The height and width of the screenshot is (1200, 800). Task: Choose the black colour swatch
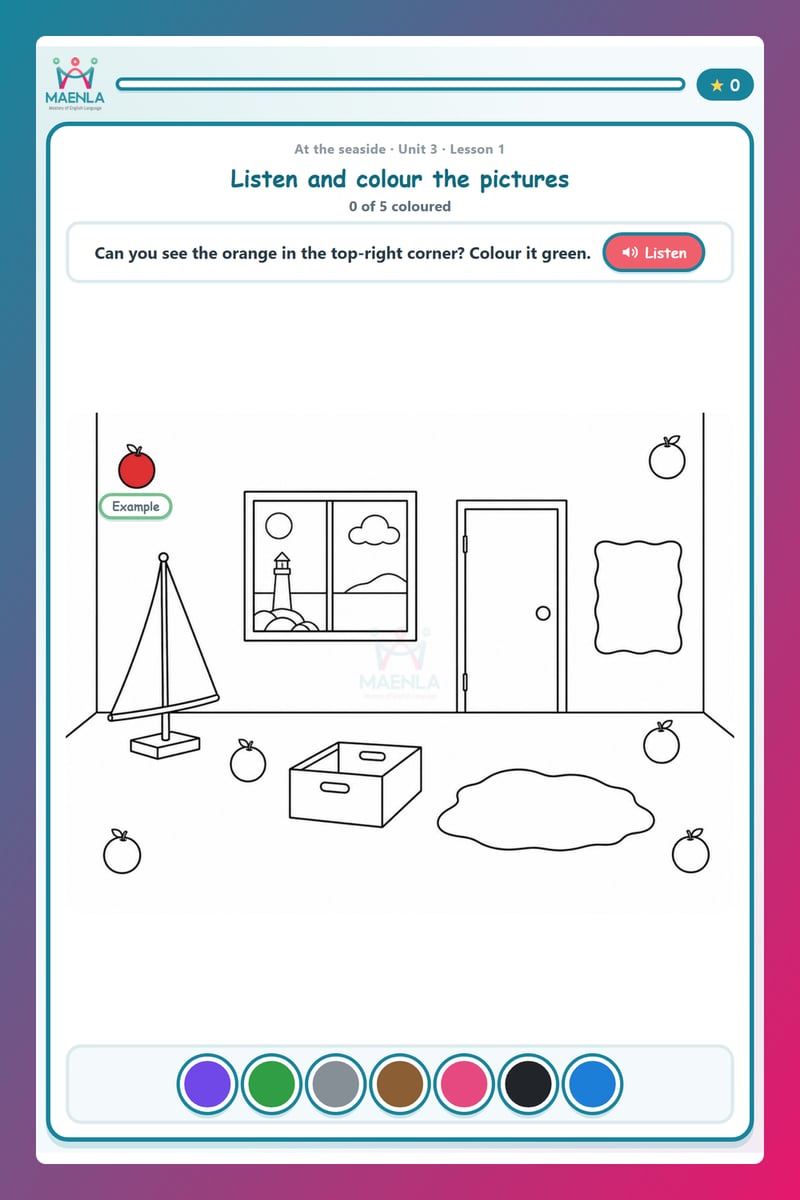(x=528, y=1084)
